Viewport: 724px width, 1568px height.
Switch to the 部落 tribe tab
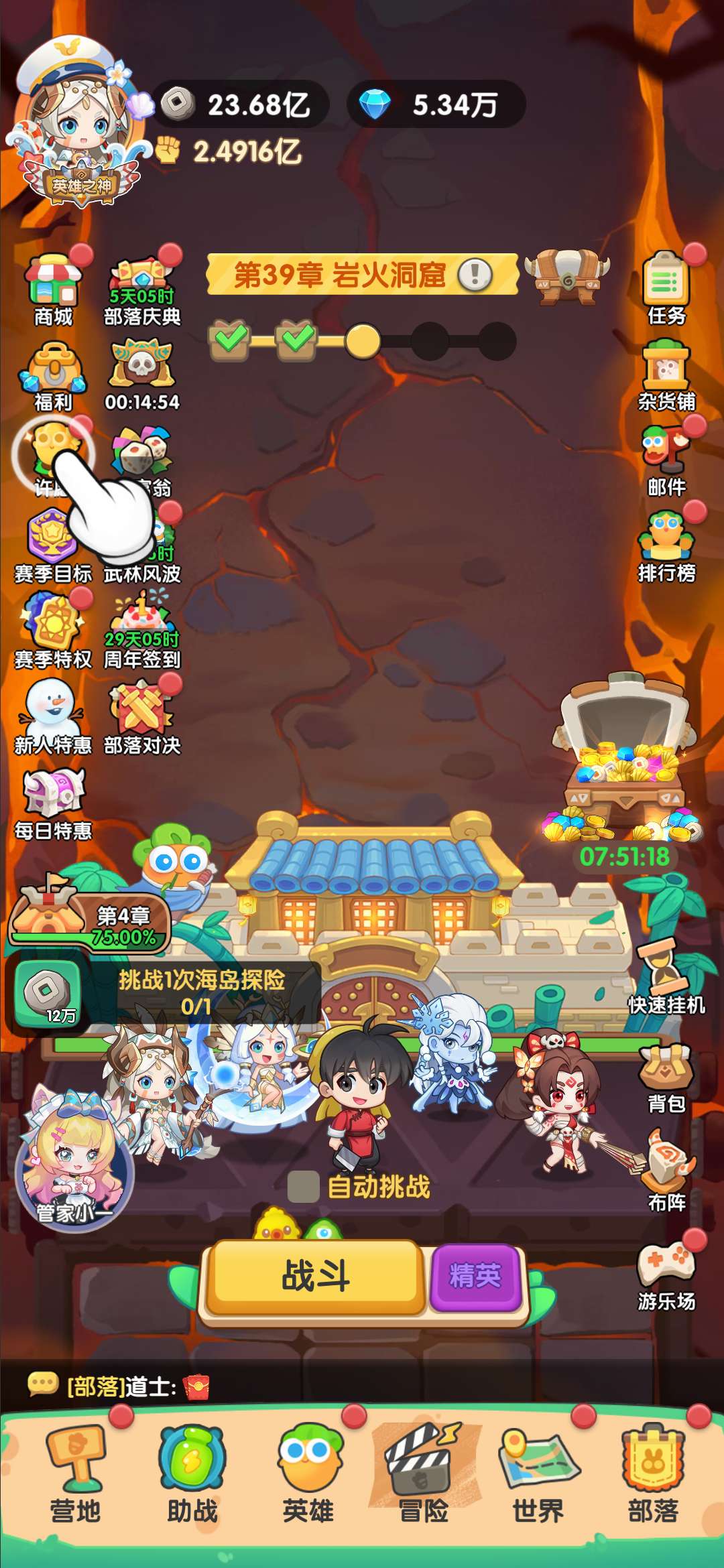tap(654, 1474)
